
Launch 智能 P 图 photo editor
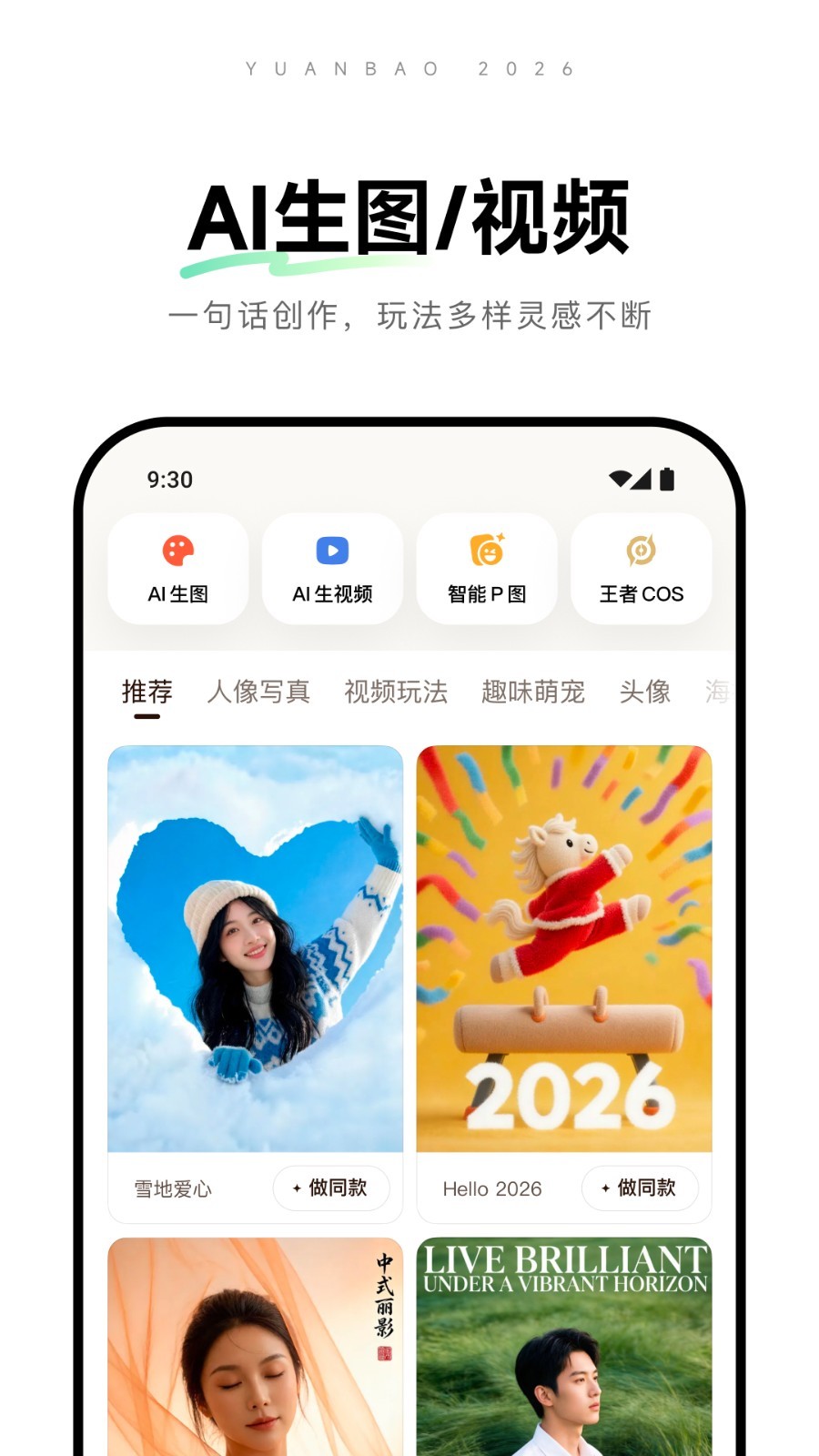pyautogui.click(x=487, y=570)
